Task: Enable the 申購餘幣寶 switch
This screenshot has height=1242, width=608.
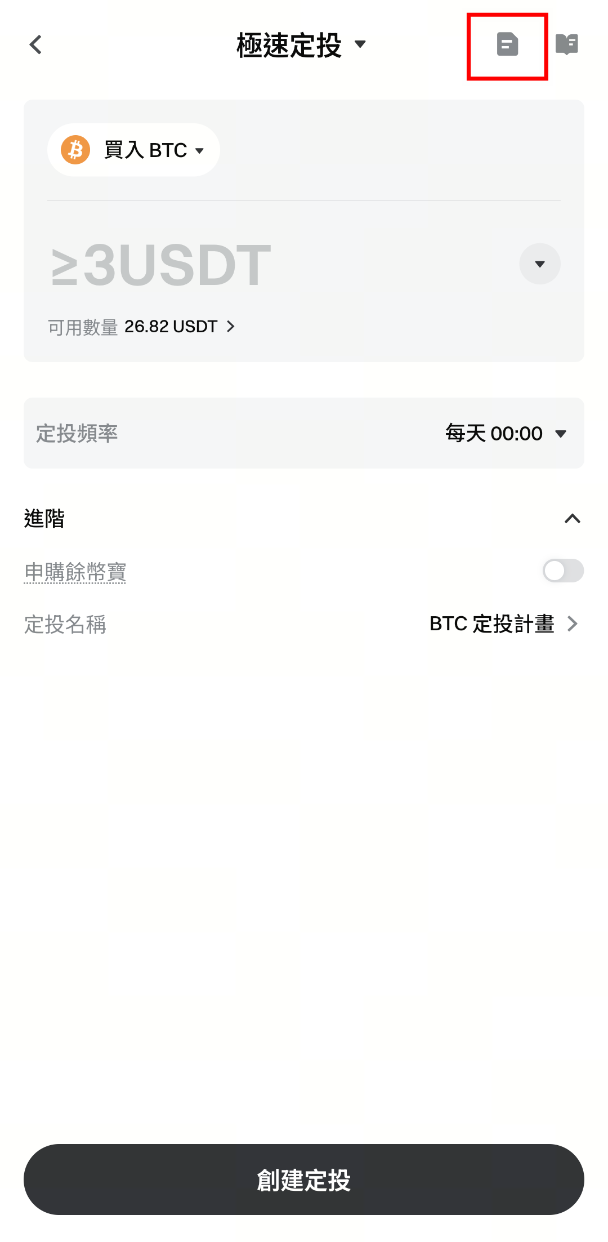Action: pos(562,571)
